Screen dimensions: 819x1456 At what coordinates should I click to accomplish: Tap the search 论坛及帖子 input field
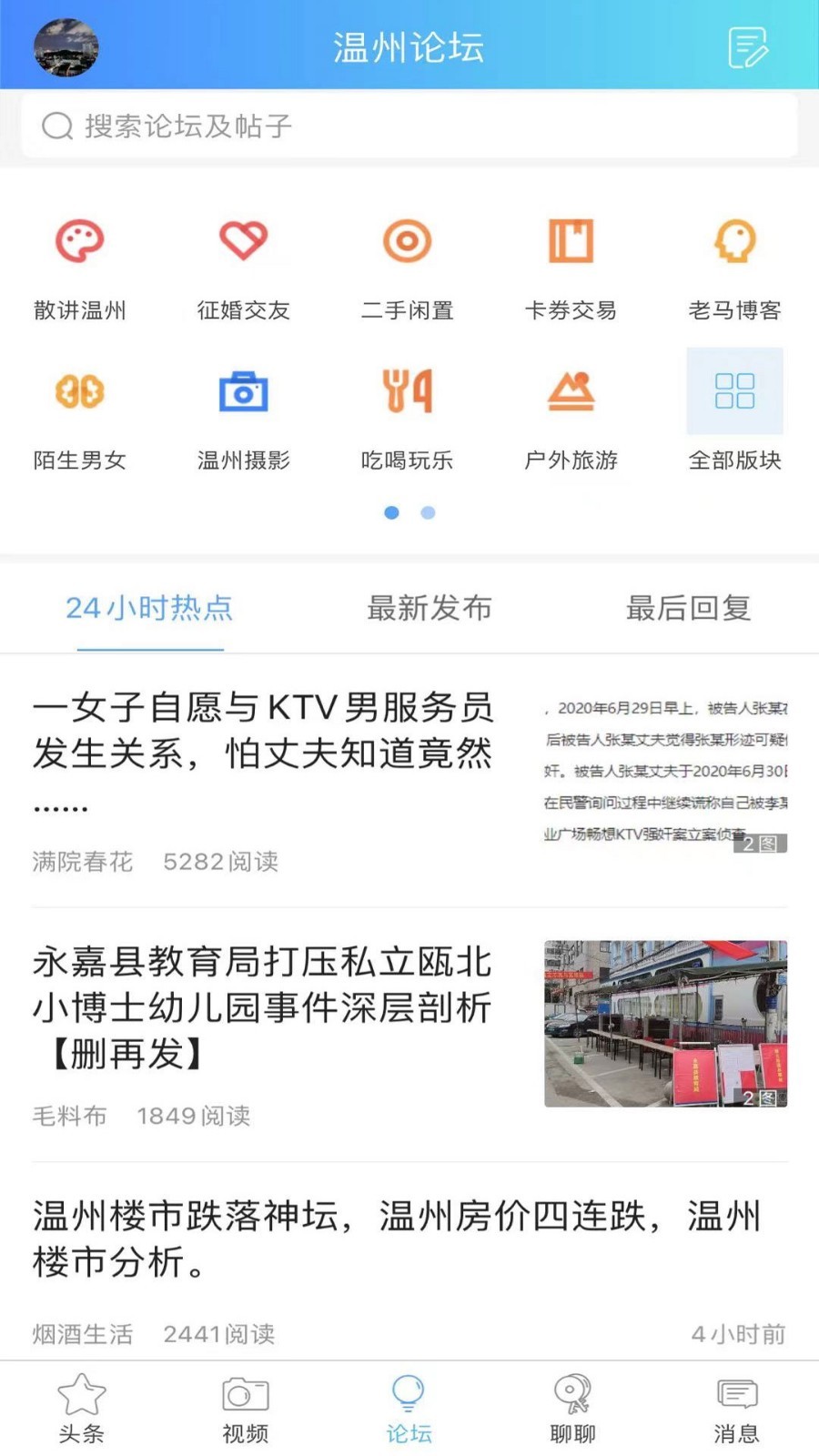tap(409, 126)
